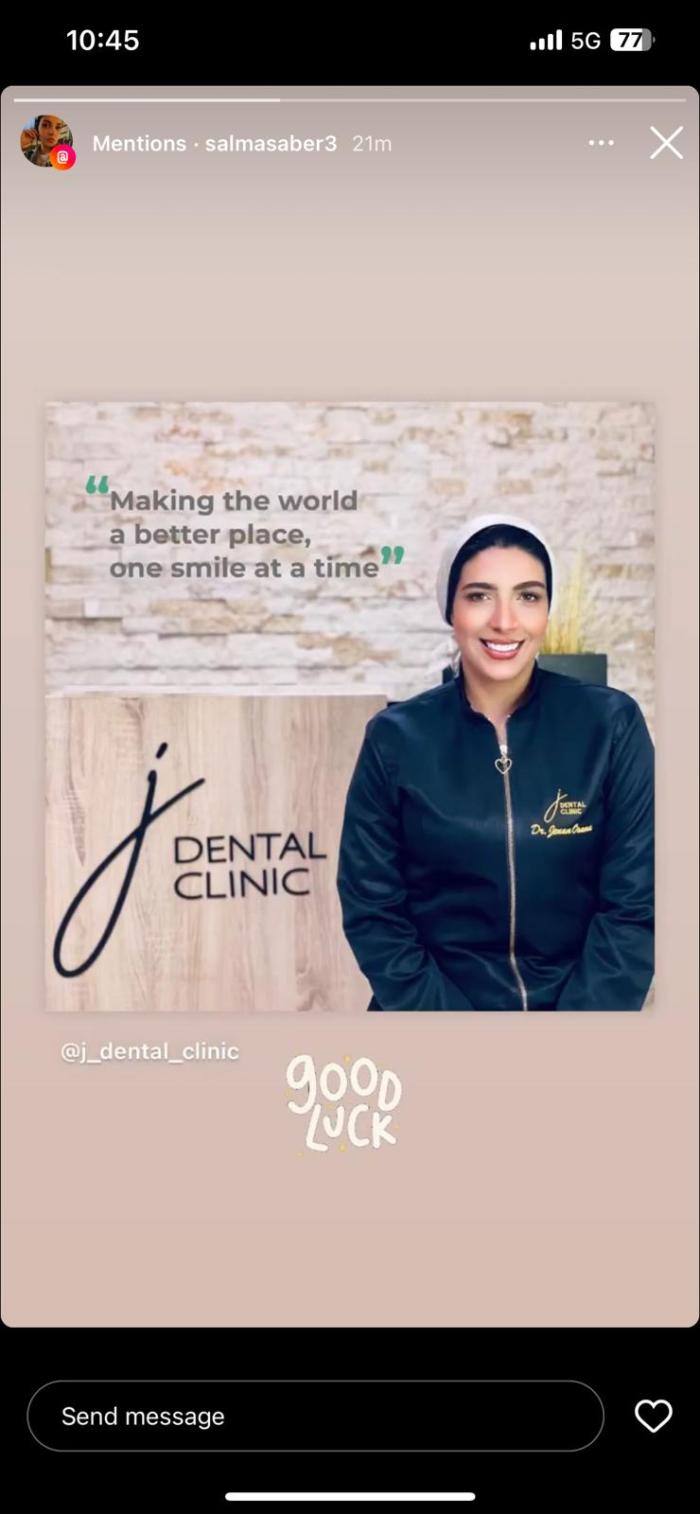Like this story with the heart
This screenshot has width=700, height=1514.
point(653,1416)
